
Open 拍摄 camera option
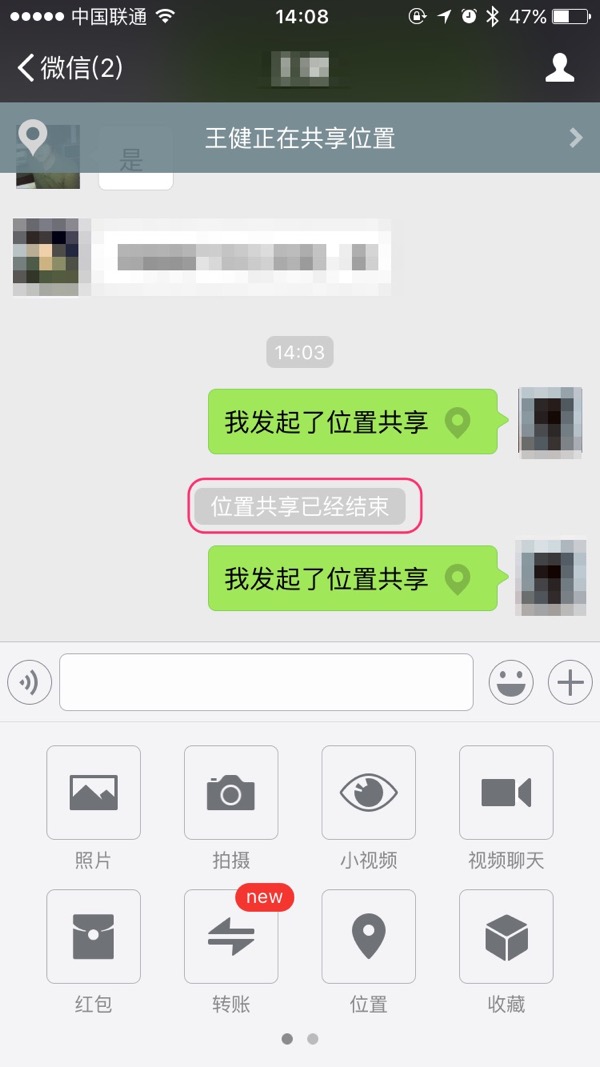tap(231, 793)
